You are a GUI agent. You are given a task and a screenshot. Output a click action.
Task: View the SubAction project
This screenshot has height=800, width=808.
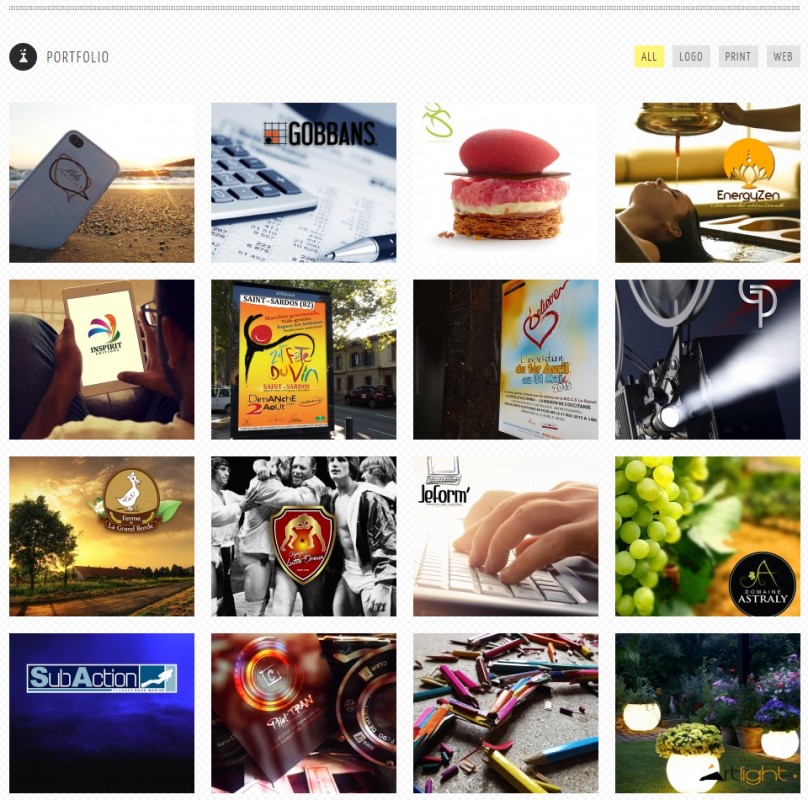point(101,712)
